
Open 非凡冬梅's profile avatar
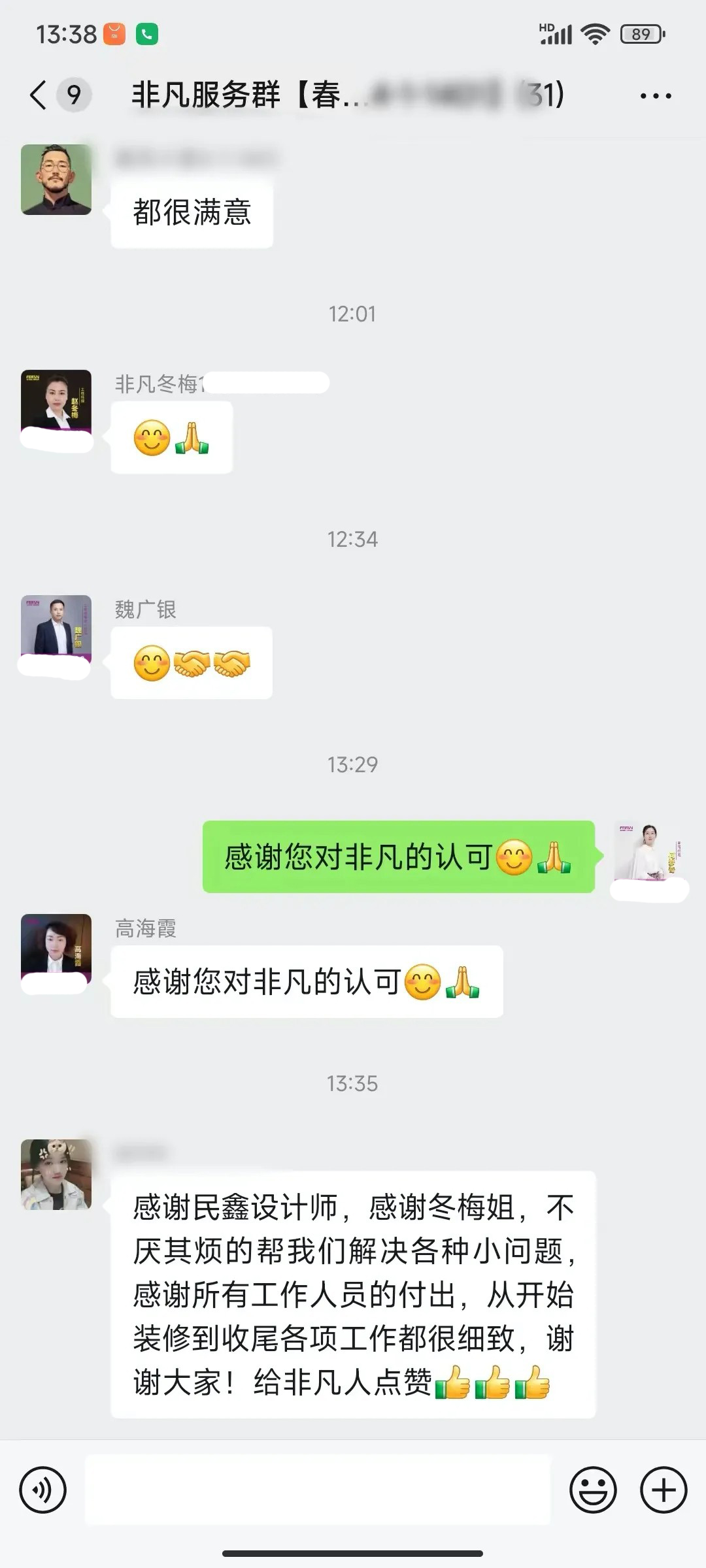56,405
